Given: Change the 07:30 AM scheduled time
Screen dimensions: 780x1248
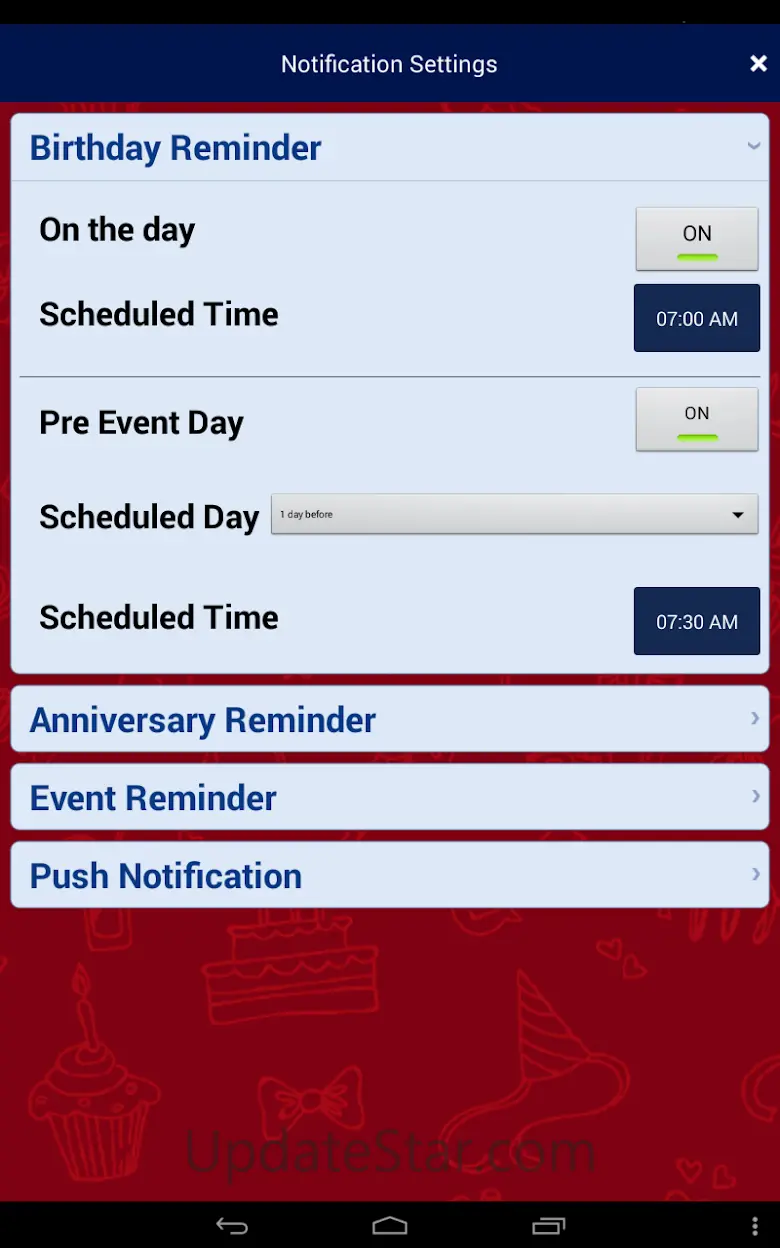Looking at the screenshot, I should coord(696,621).
